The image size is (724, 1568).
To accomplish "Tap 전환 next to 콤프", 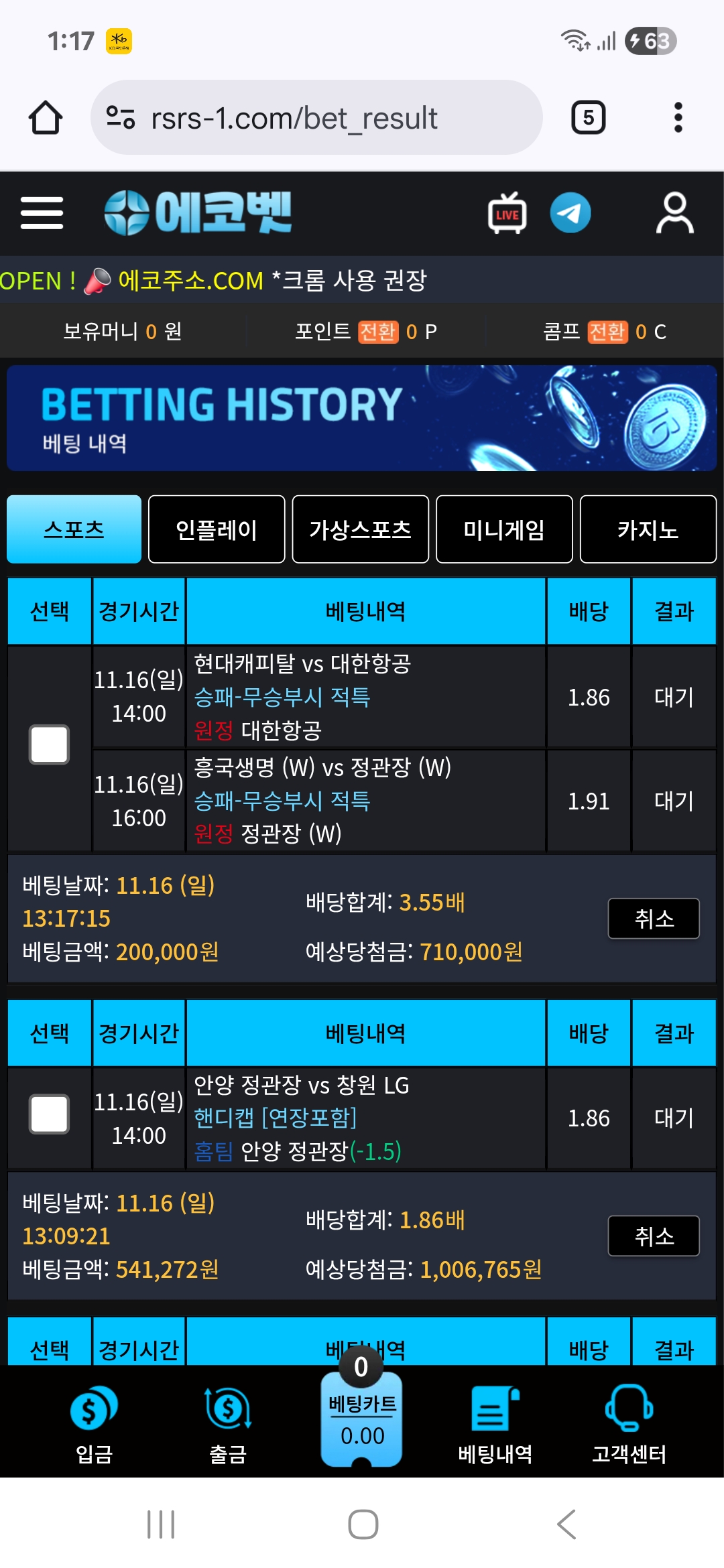I will tap(607, 332).
